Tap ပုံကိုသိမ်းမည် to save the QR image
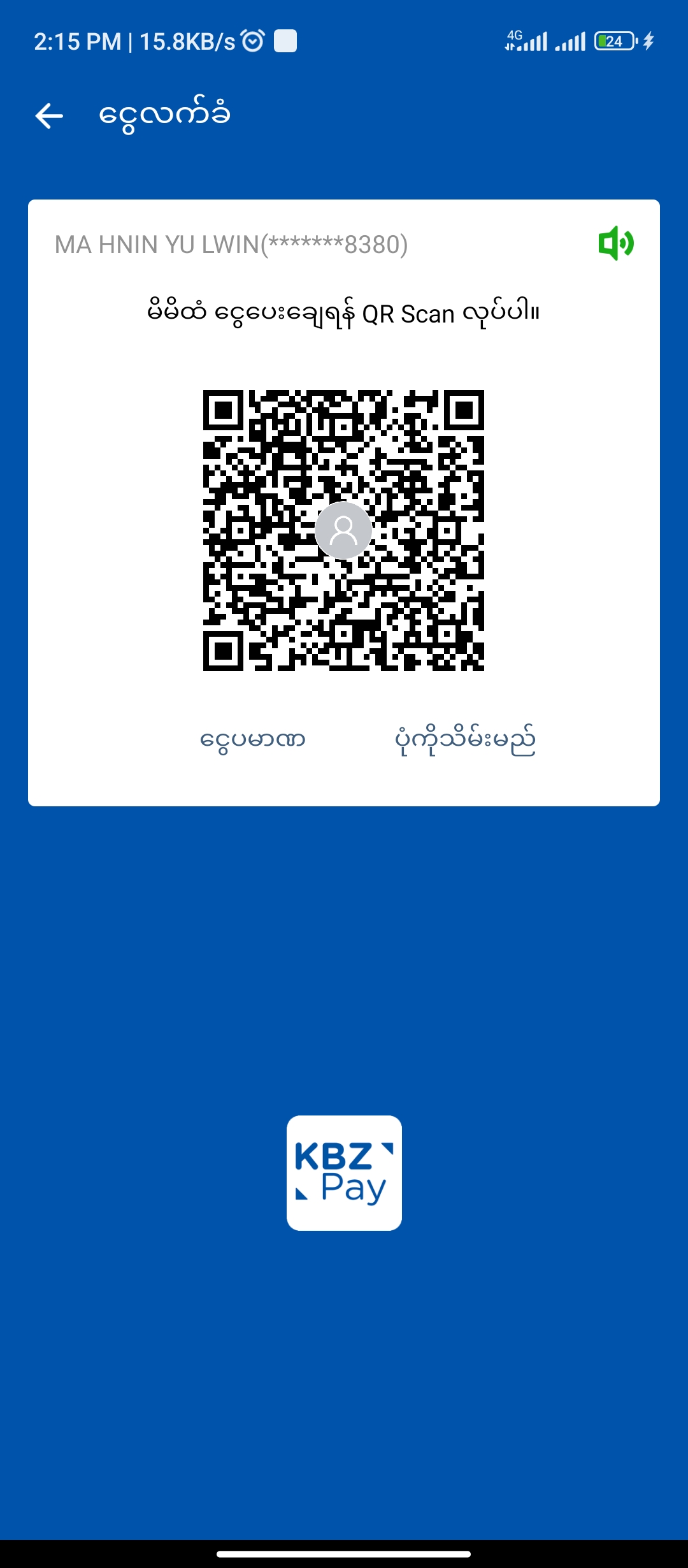 [x=464, y=739]
